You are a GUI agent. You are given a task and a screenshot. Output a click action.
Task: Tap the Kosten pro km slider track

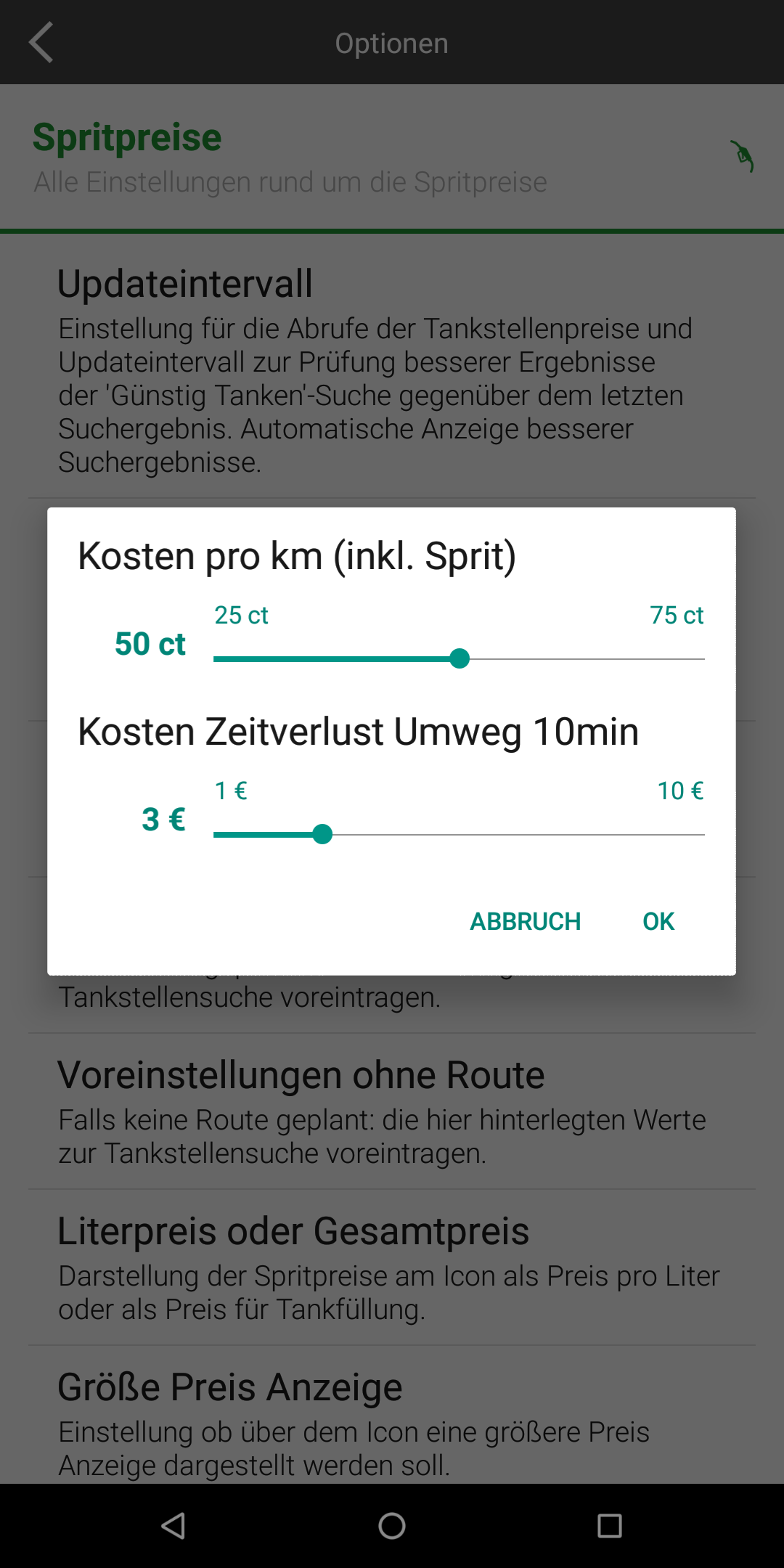click(459, 659)
